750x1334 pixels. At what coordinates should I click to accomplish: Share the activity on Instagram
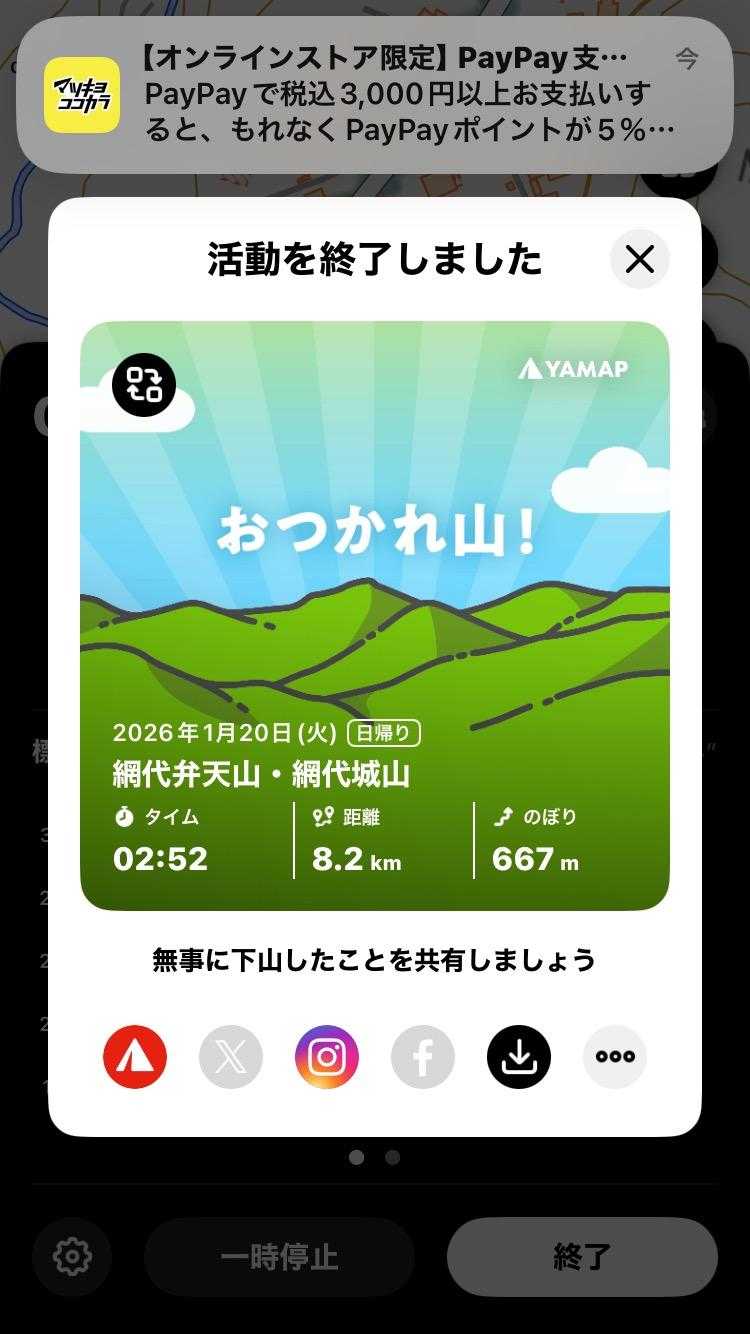pos(327,1057)
